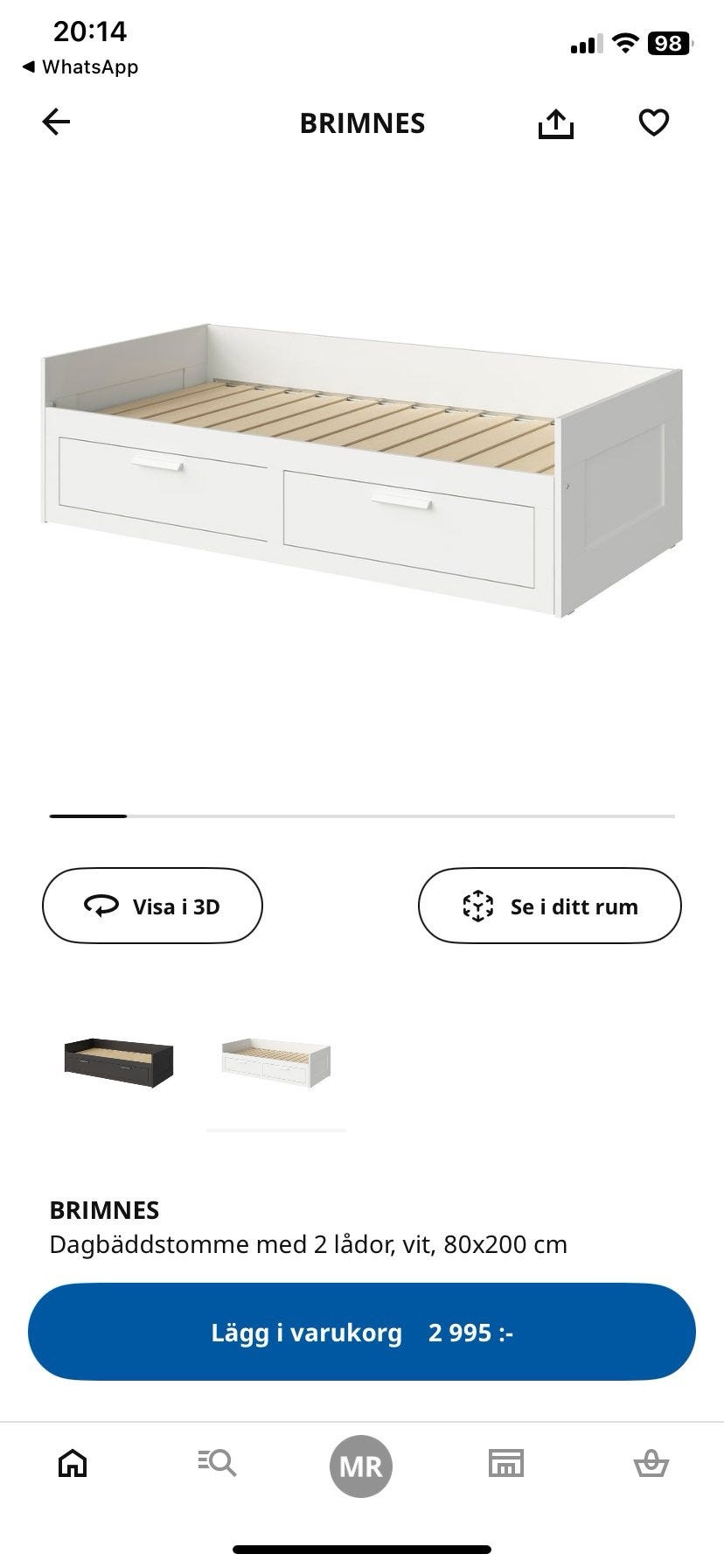The height and width of the screenshot is (1568, 724).
Task: Share the BRIMNES product
Action: [555, 123]
